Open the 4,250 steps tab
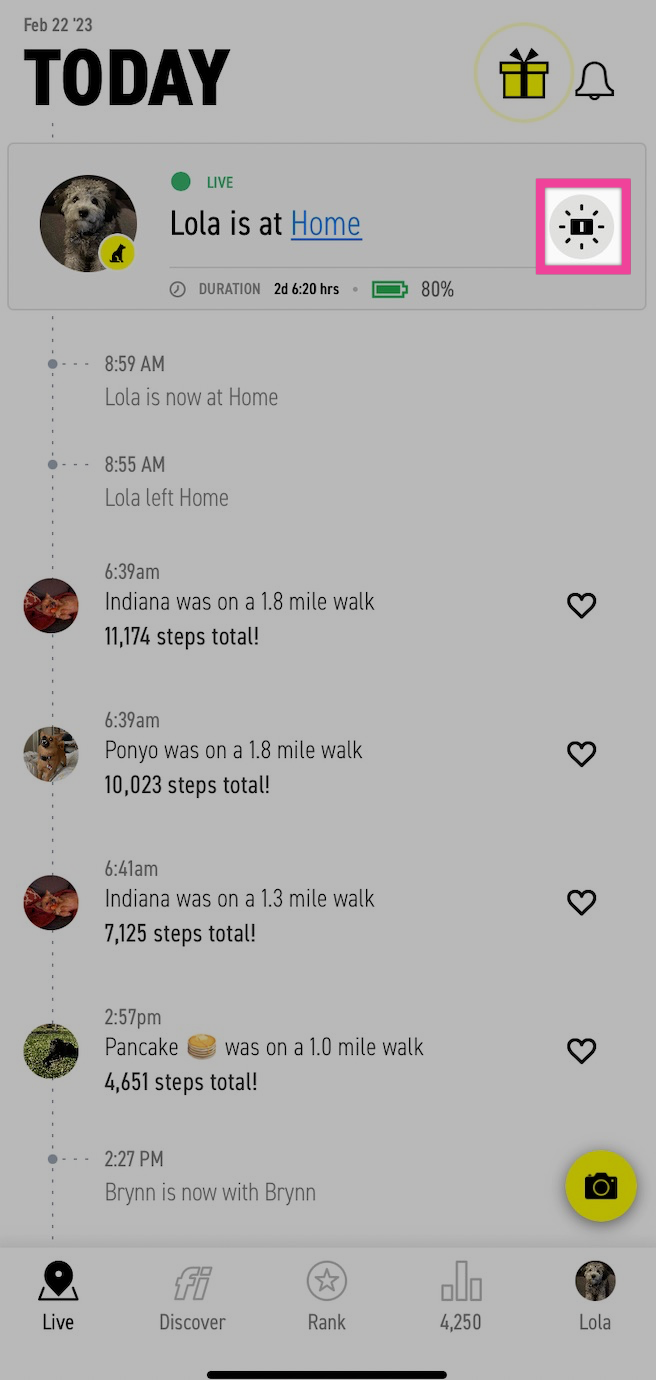The height and width of the screenshot is (1380, 656). (461, 1297)
